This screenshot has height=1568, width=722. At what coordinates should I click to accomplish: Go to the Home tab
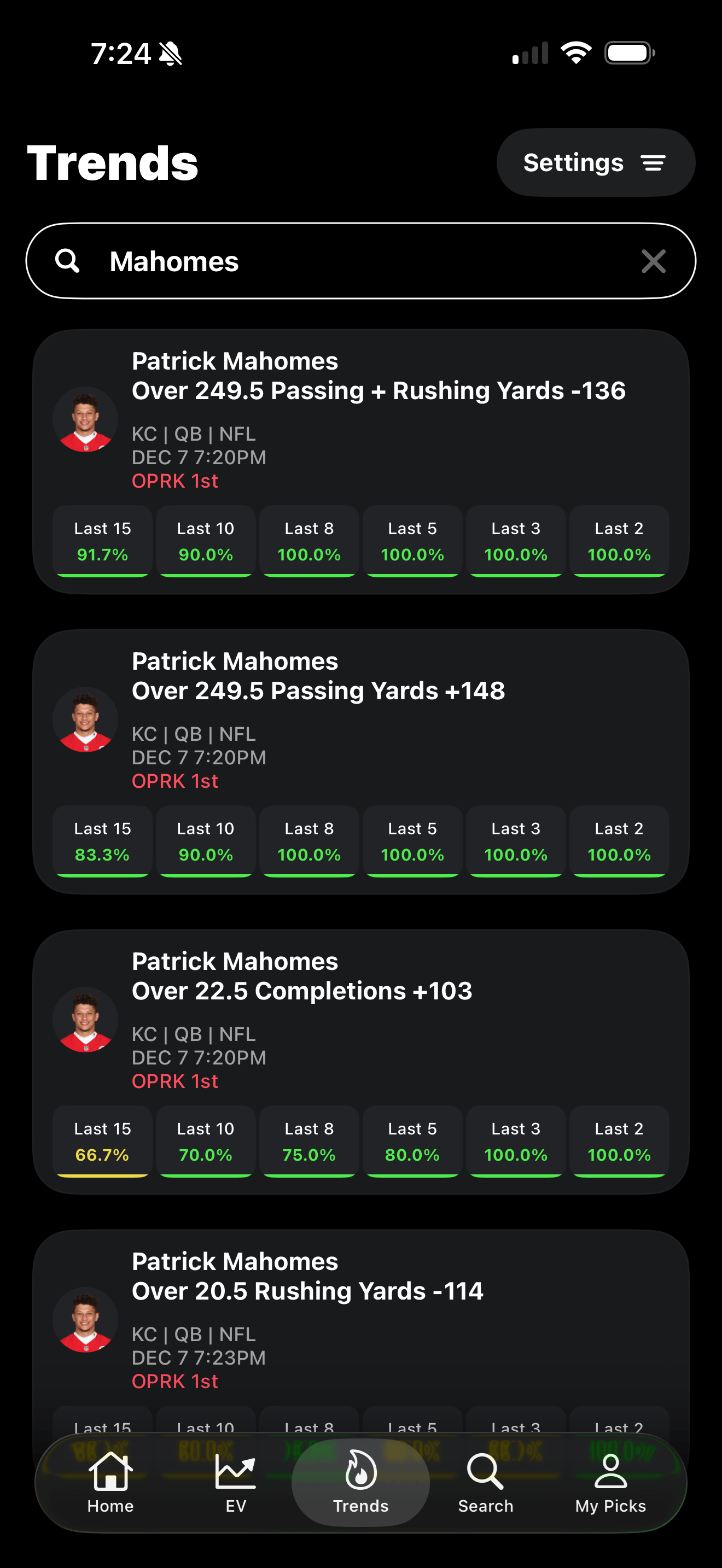pos(110,1482)
